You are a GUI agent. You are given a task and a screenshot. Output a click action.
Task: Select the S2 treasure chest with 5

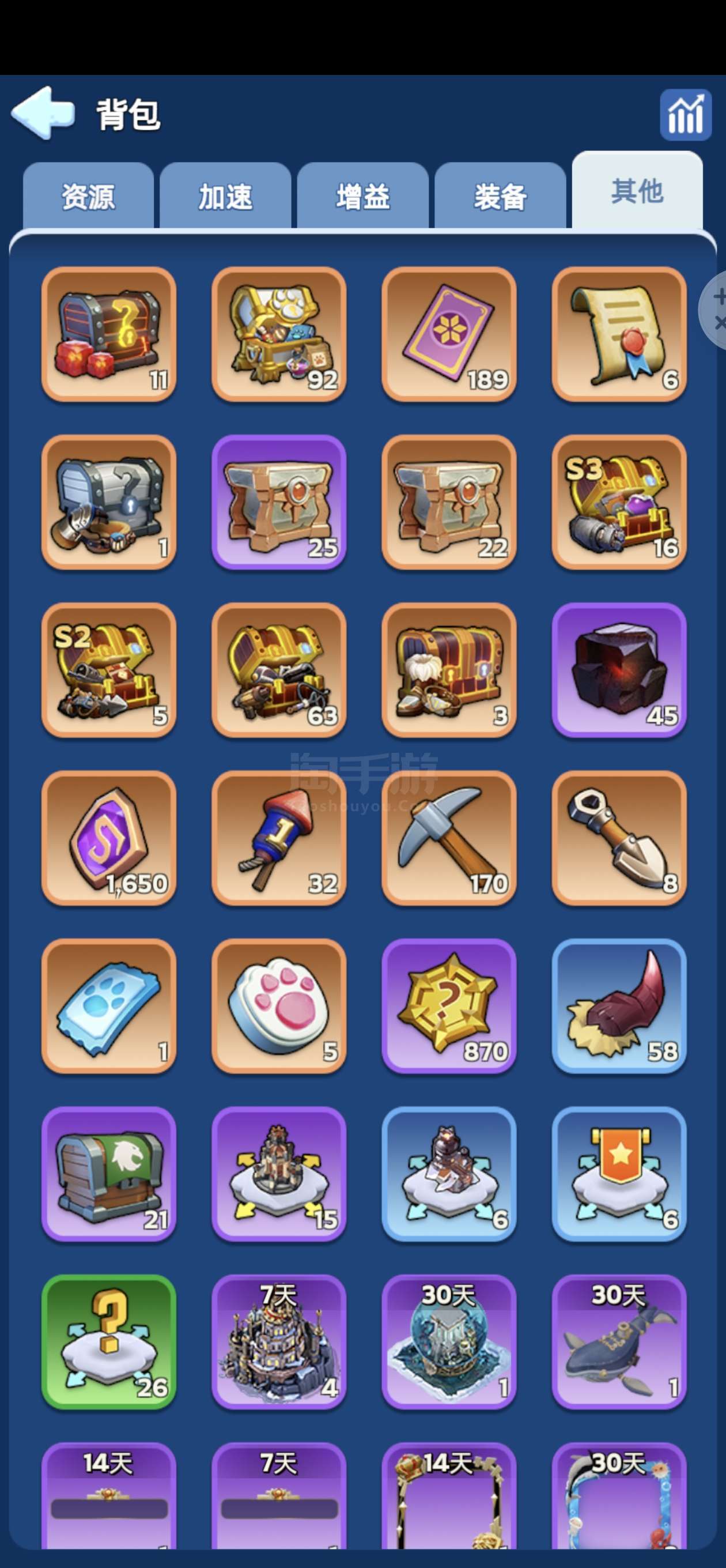pyautogui.click(x=108, y=669)
